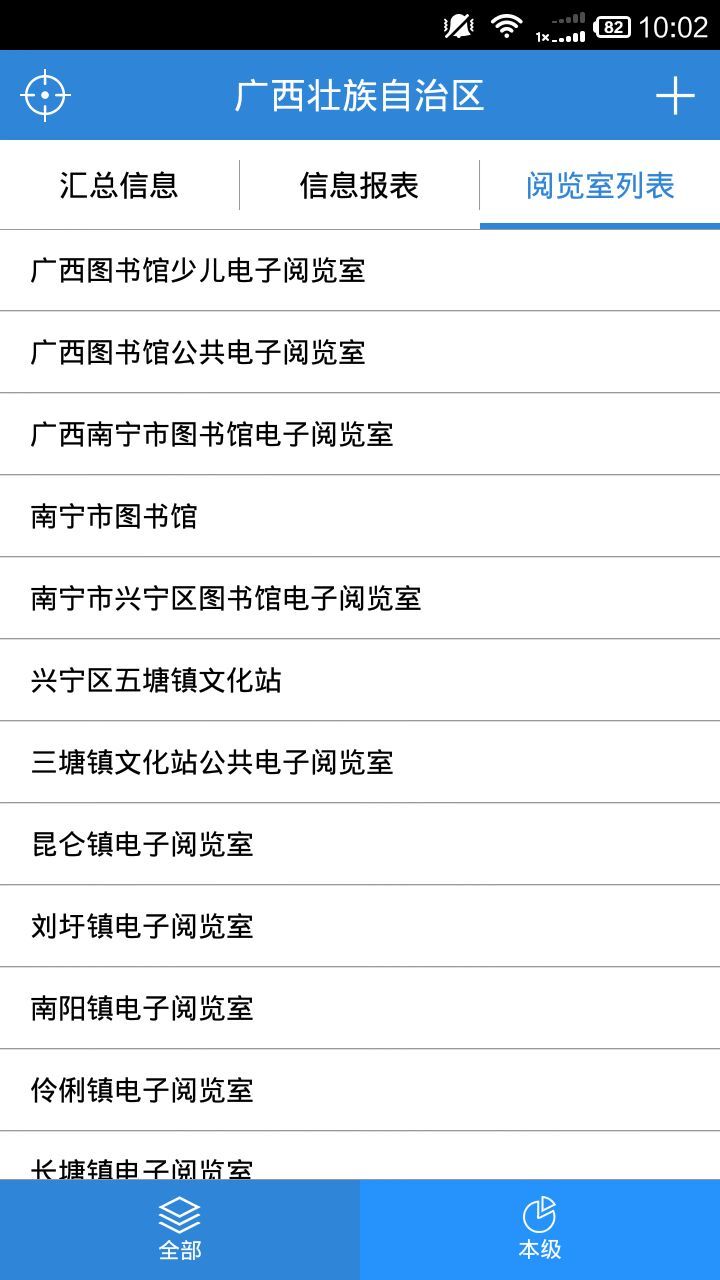The height and width of the screenshot is (1280, 720).
Task: Open 刘圩镇电子阅览室
Action: click(x=360, y=926)
